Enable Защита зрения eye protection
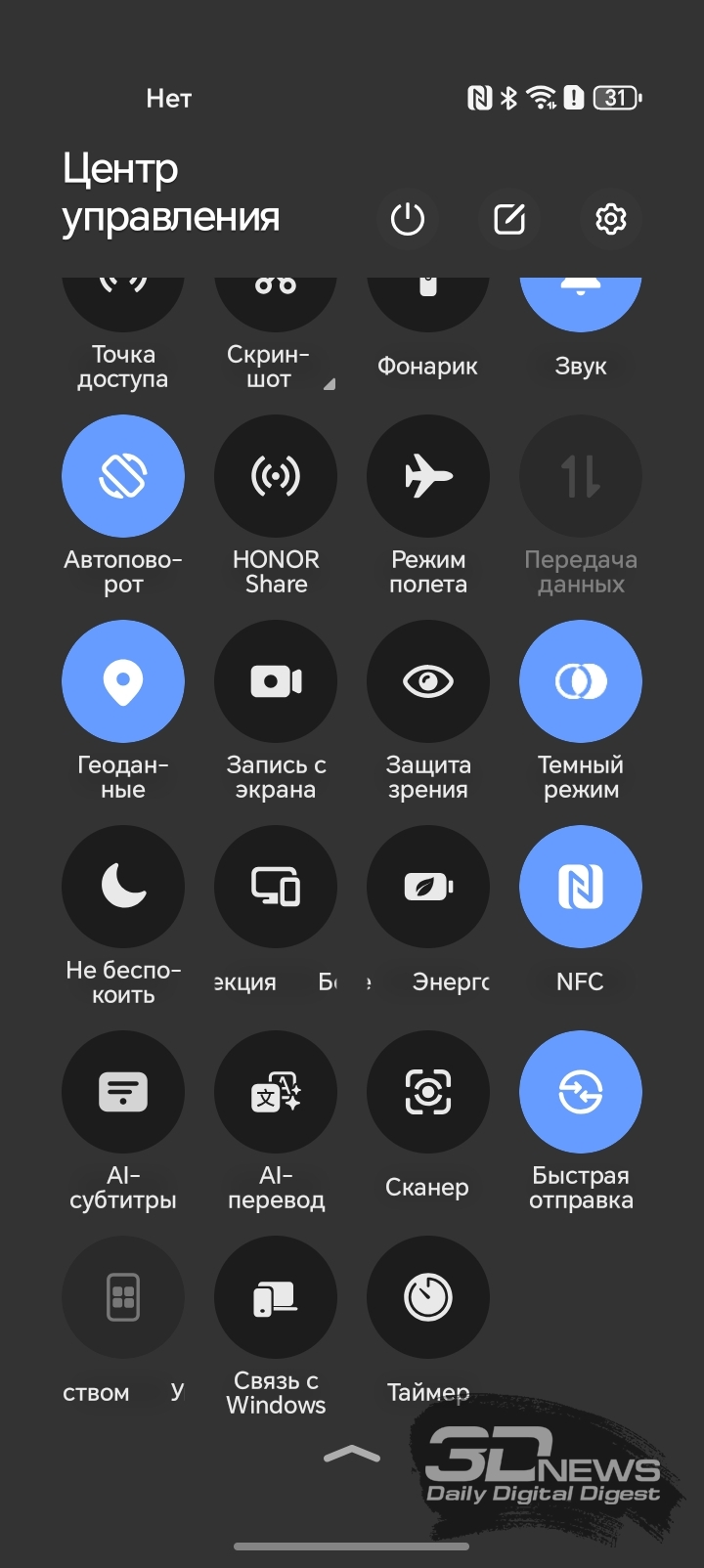704x1568 pixels. point(428,681)
